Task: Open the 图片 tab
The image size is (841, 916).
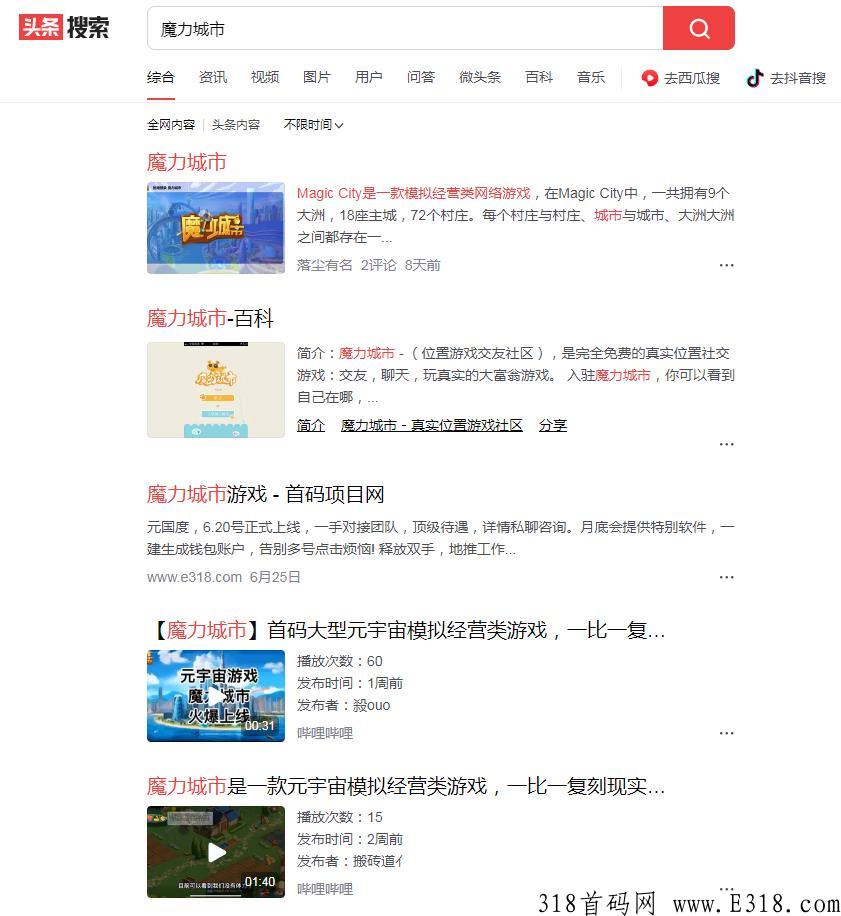Action: pyautogui.click(x=317, y=77)
